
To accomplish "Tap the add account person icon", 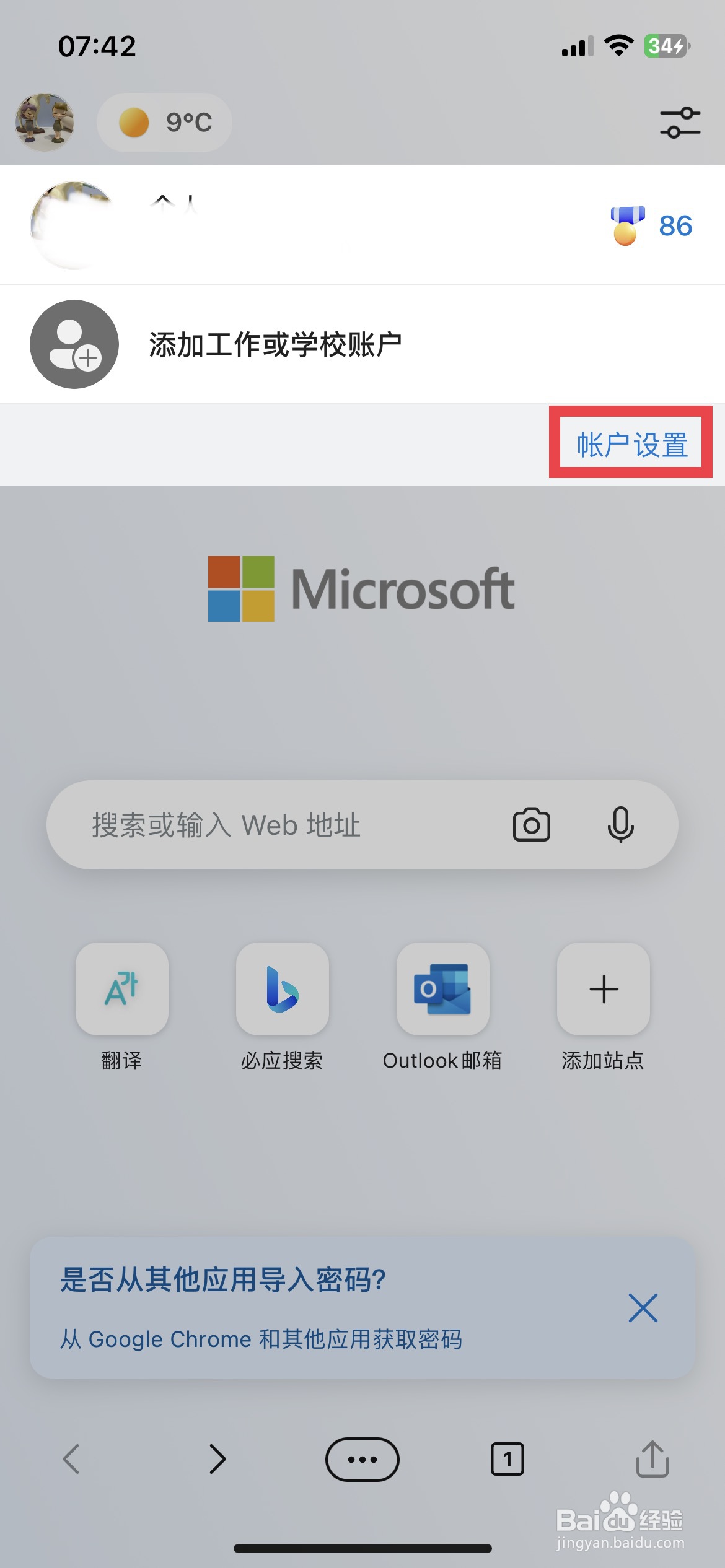I will [x=73, y=343].
